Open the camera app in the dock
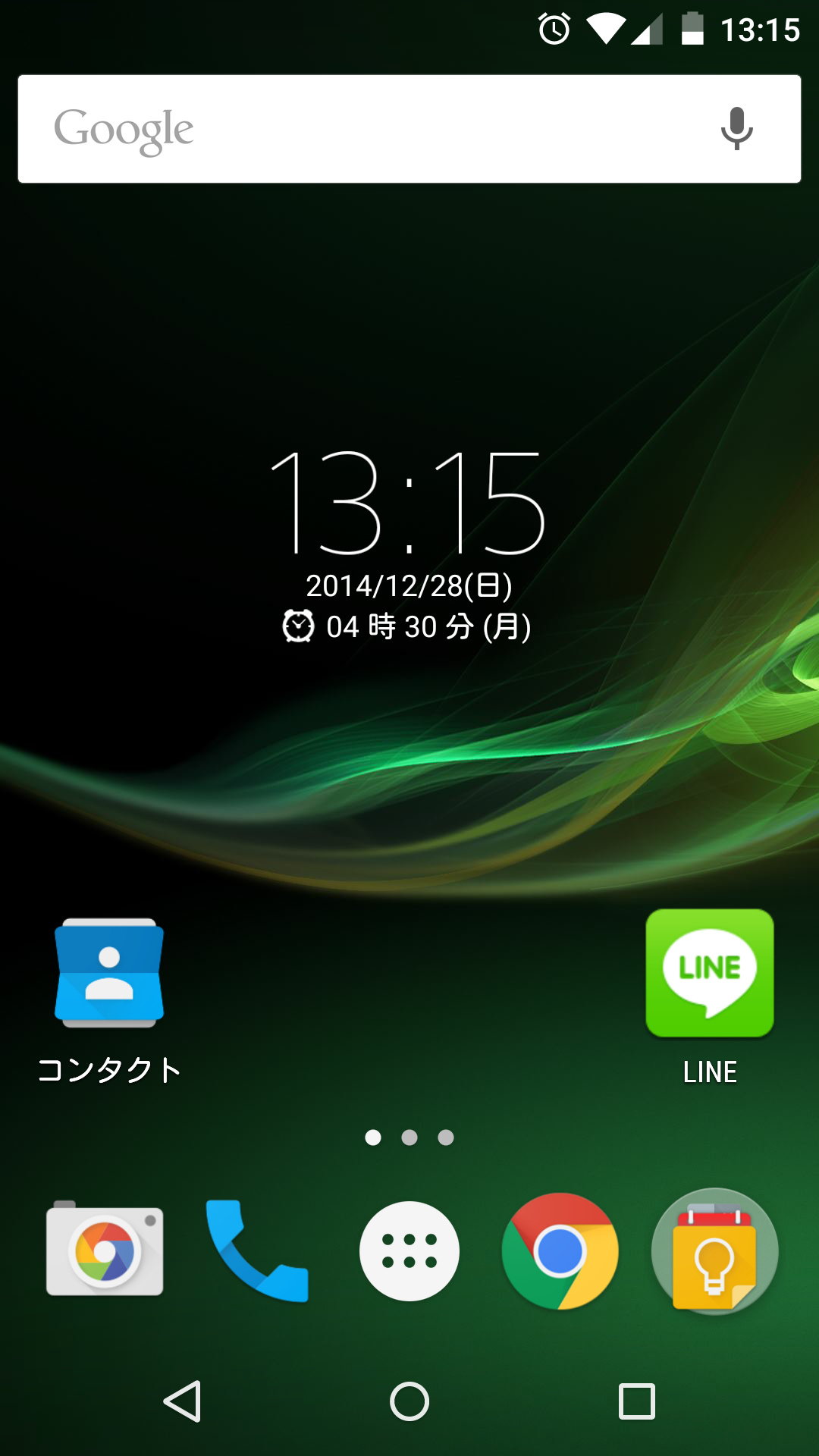819x1456 pixels. click(x=105, y=1250)
